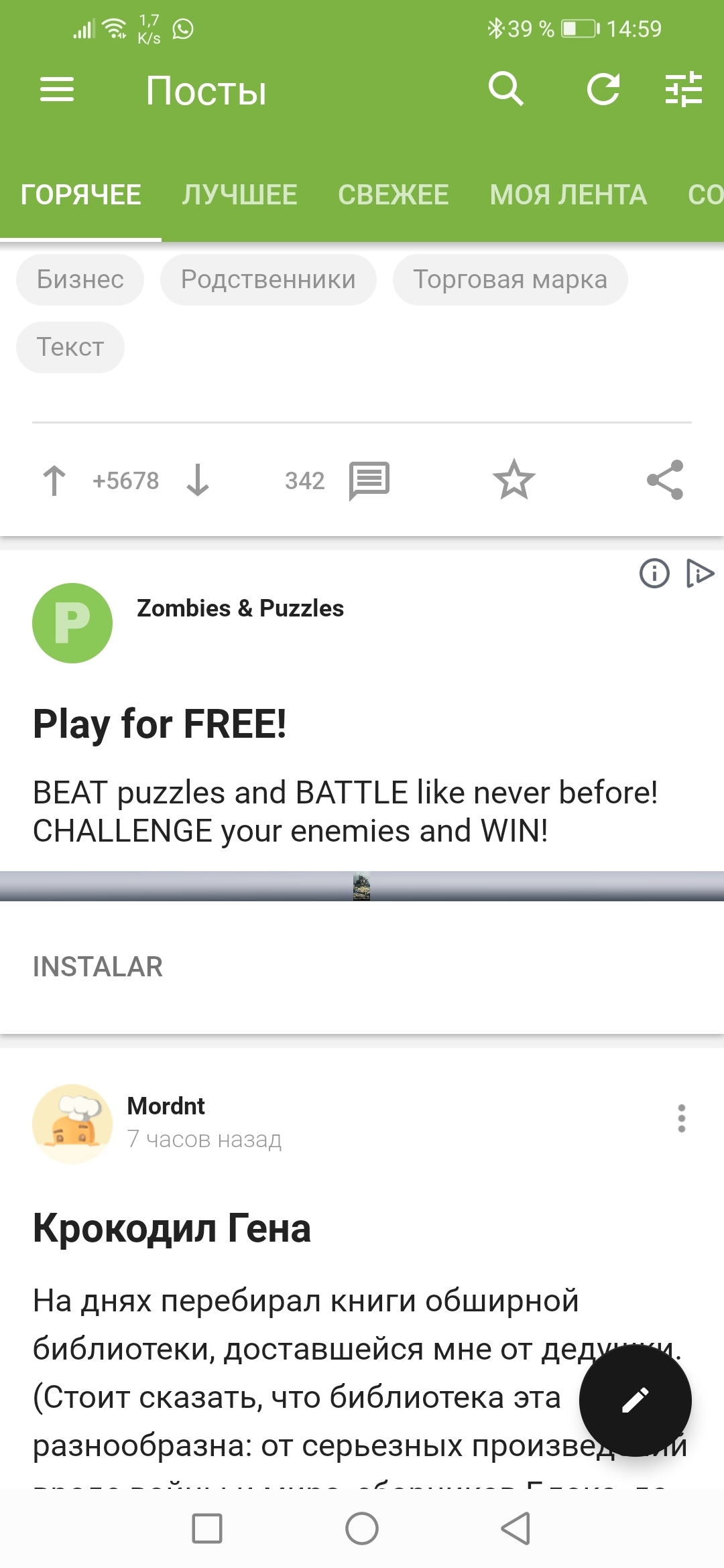Viewport: 724px width, 1568px height.
Task: Refresh the posts feed
Action: tap(603, 89)
